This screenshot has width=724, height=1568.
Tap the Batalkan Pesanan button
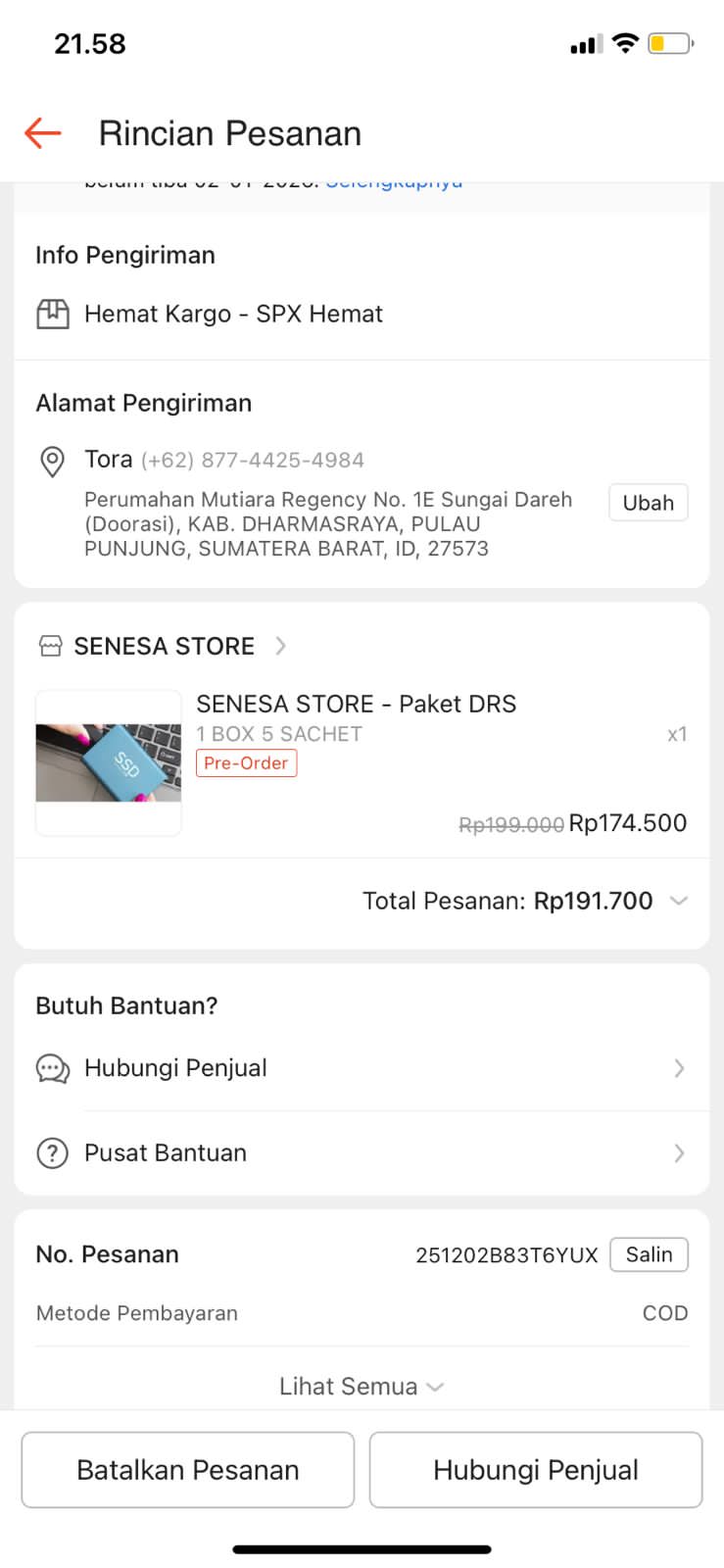tap(188, 1470)
